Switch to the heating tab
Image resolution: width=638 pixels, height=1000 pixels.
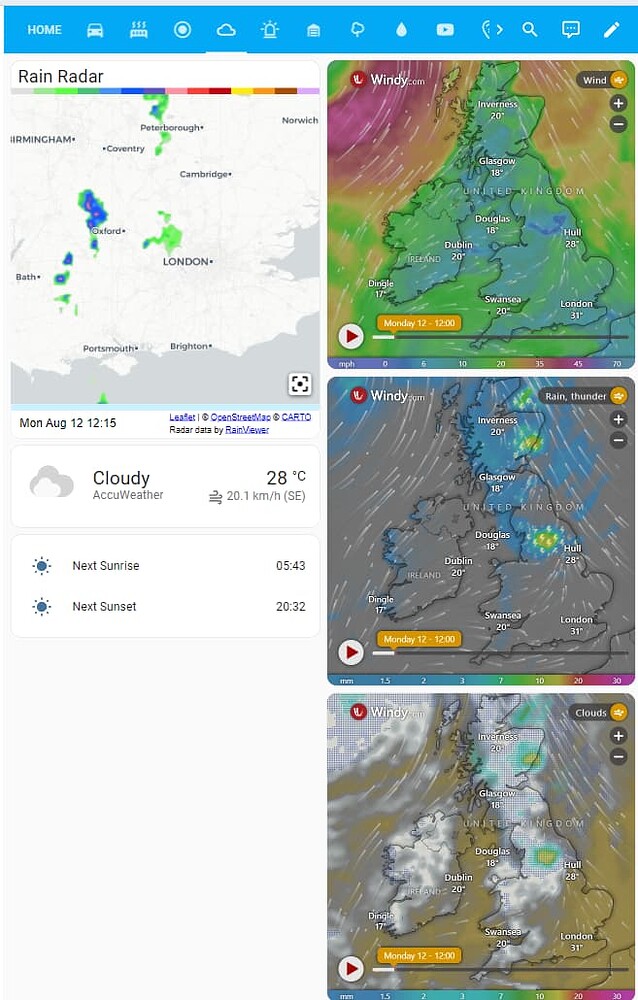point(139,30)
